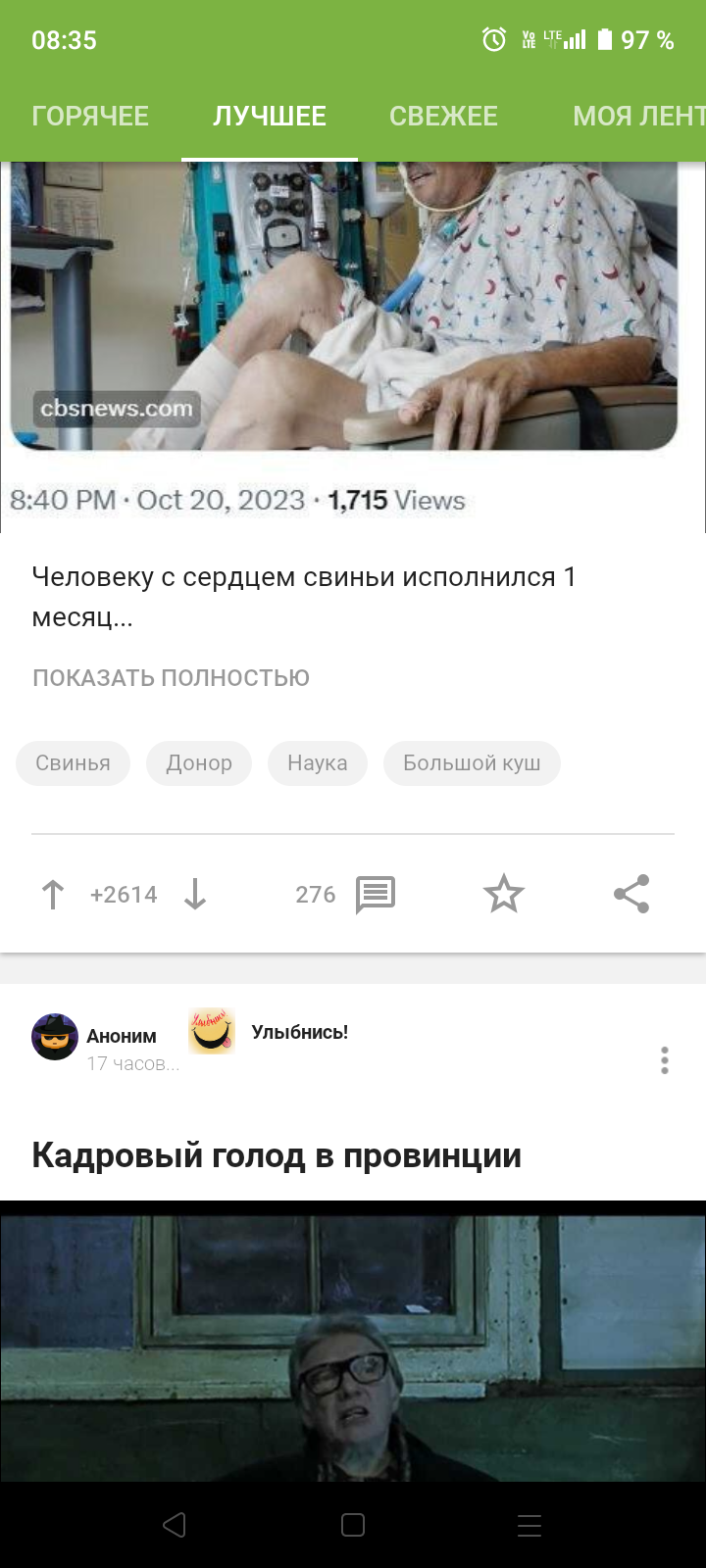The height and width of the screenshot is (1568, 706).
Task: Open the Кадровый голод в провинции video
Action: (x=353, y=1341)
